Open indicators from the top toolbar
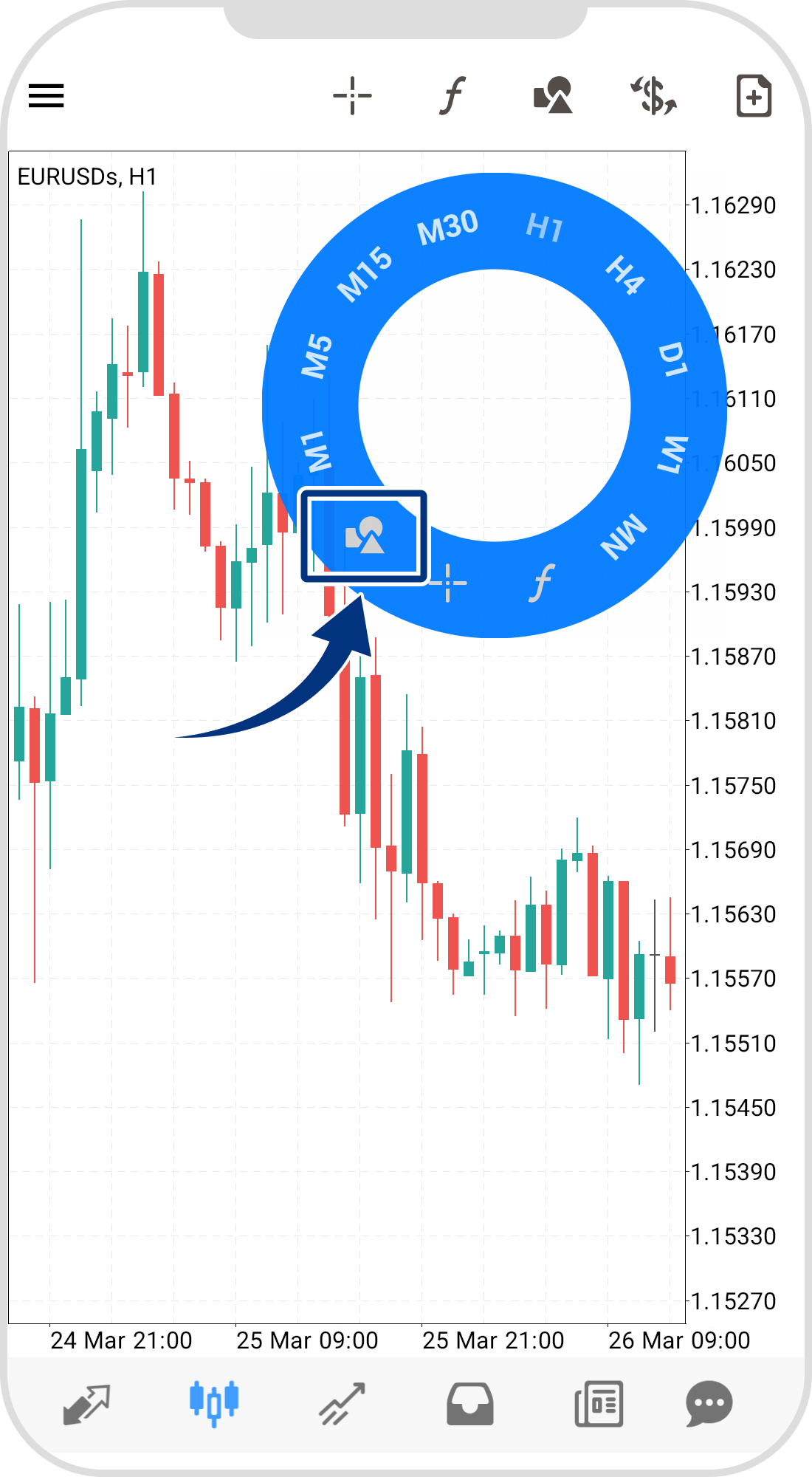 click(453, 96)
